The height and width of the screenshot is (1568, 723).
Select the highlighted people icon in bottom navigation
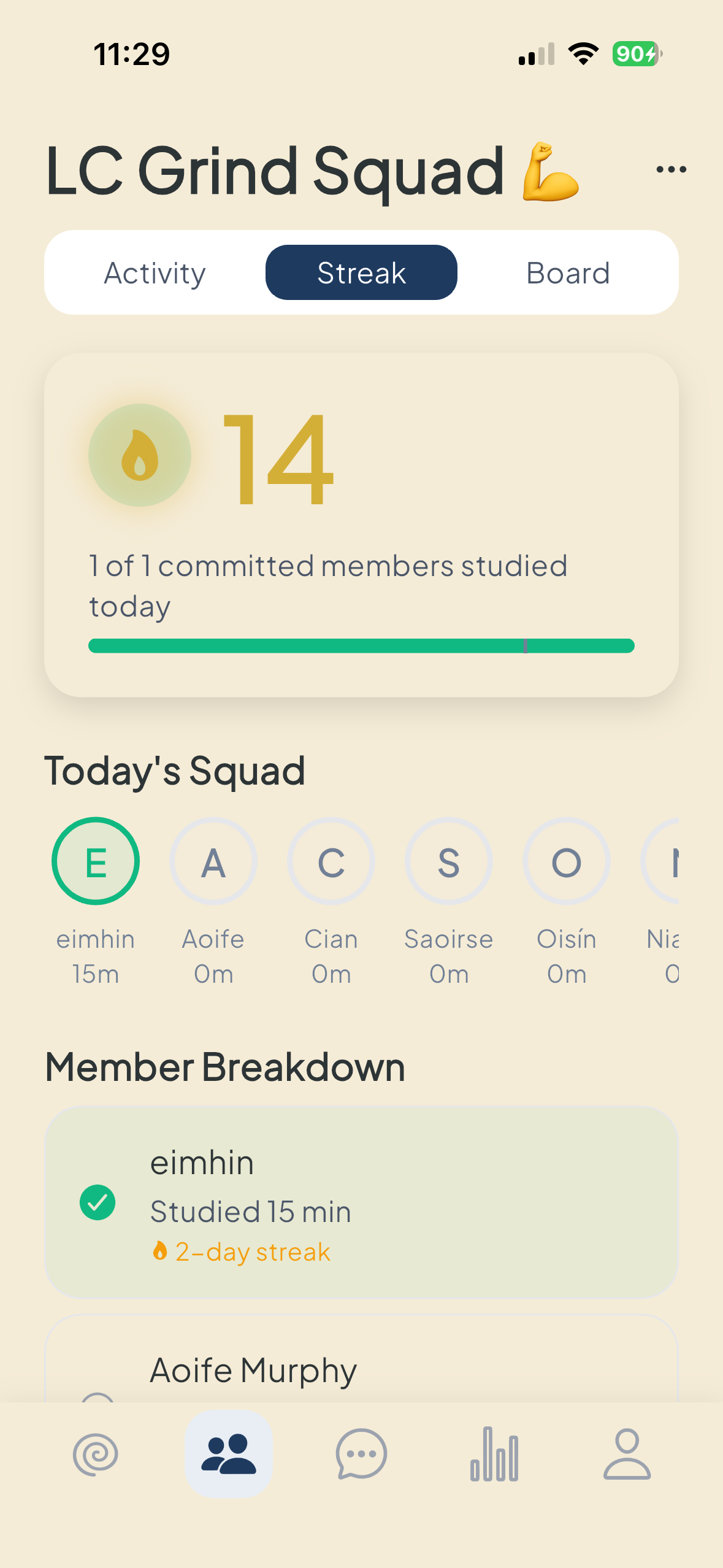tap(229, 1452)
